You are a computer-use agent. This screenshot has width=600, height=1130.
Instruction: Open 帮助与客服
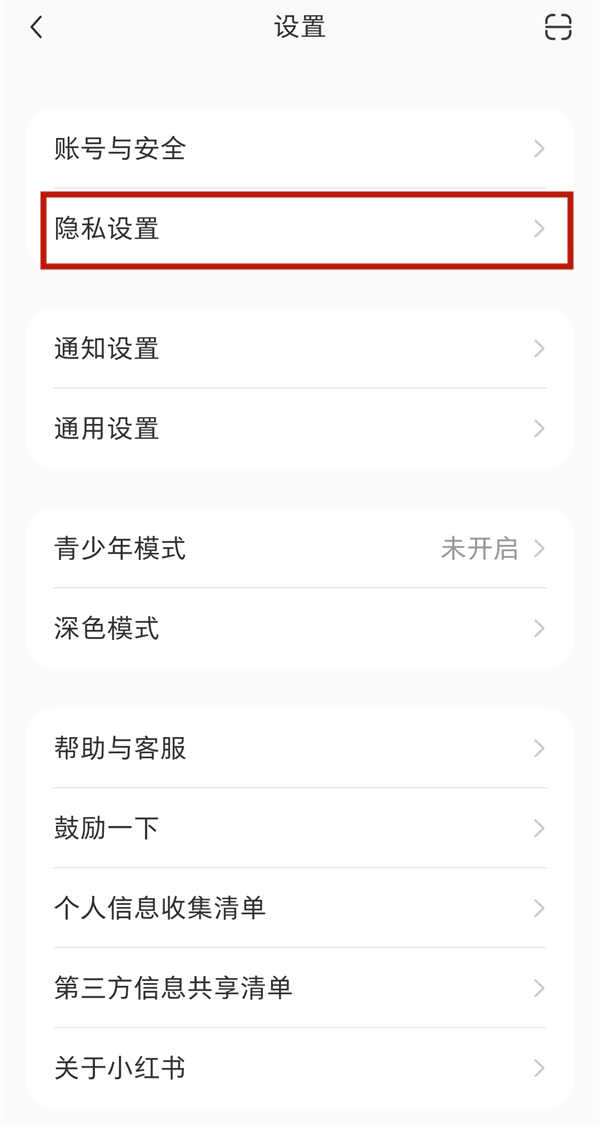300,749
